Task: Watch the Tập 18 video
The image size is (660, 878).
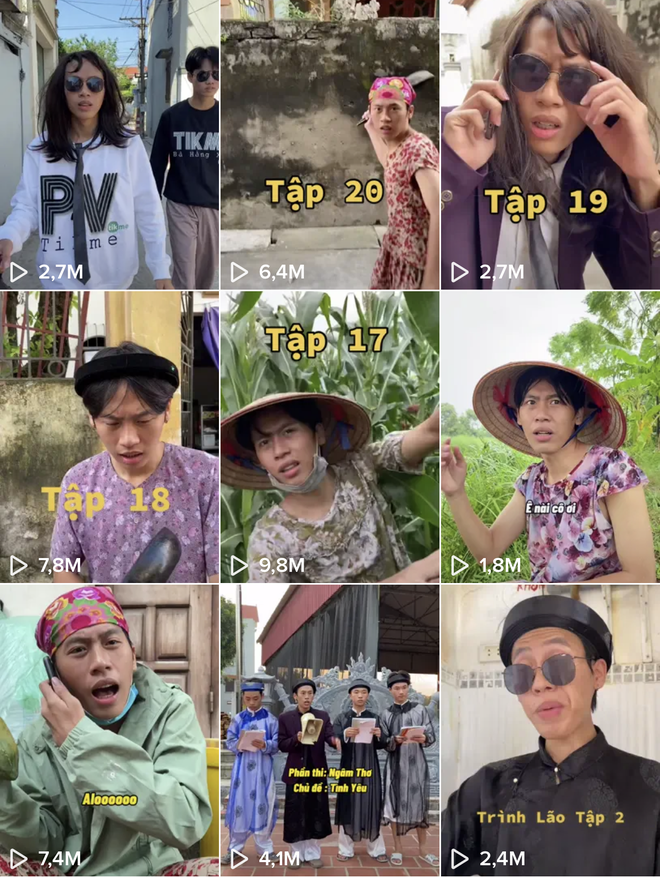Action: [109, 437]
